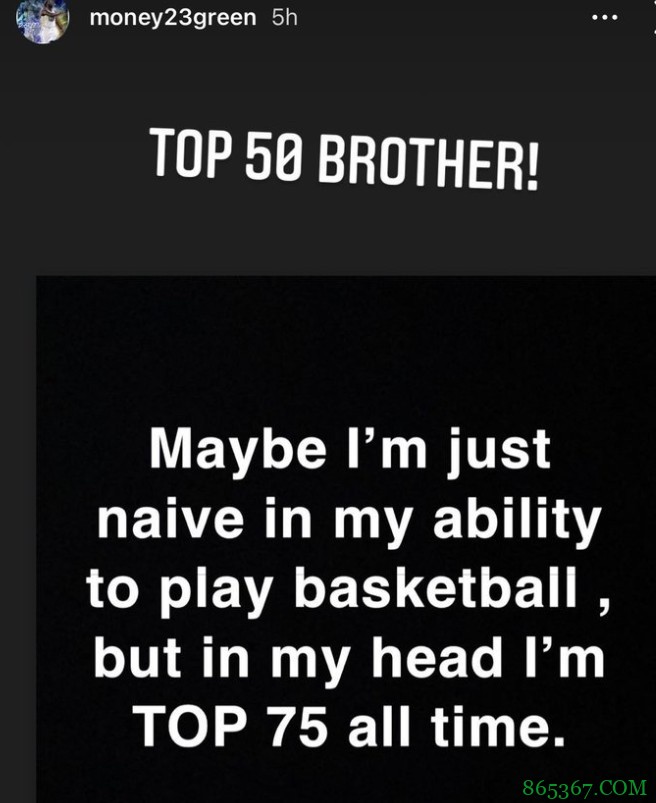Viewport: 656px width, 803px height.
Task: Open money23green's profile from the username
Action: click(172, 18)
